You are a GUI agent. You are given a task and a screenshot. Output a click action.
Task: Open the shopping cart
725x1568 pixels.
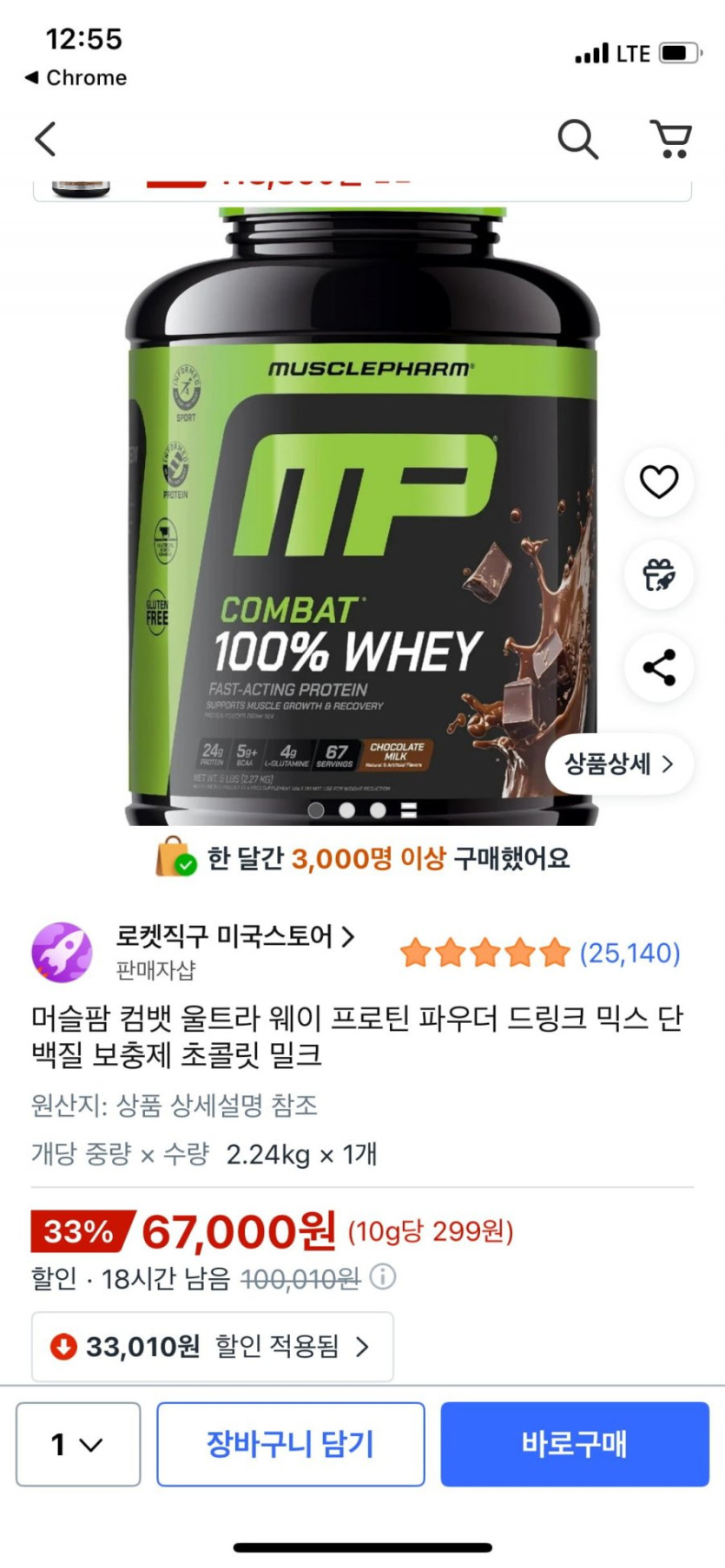[671, 139]
